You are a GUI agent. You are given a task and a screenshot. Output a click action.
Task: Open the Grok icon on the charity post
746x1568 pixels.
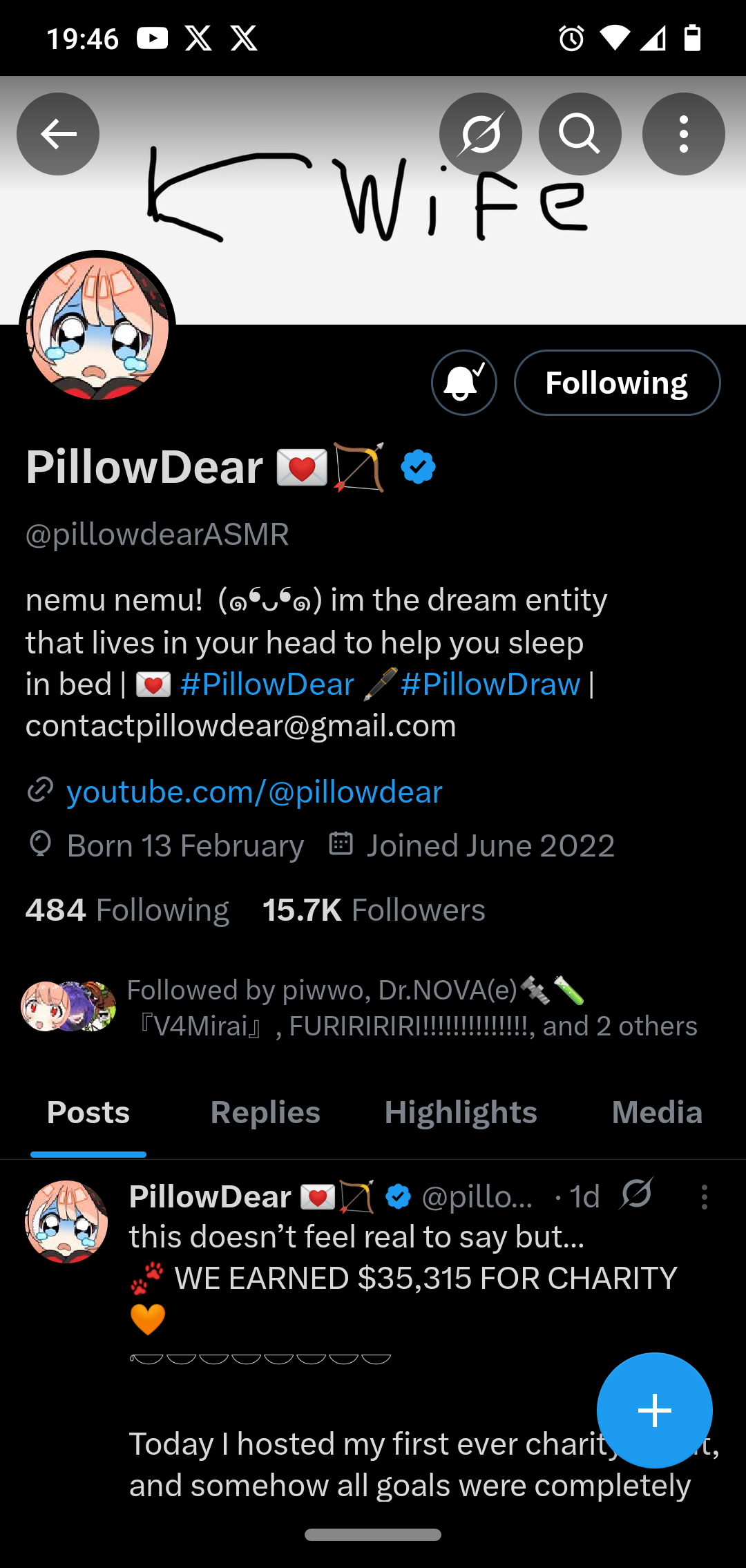click(x=636, y=1194)
